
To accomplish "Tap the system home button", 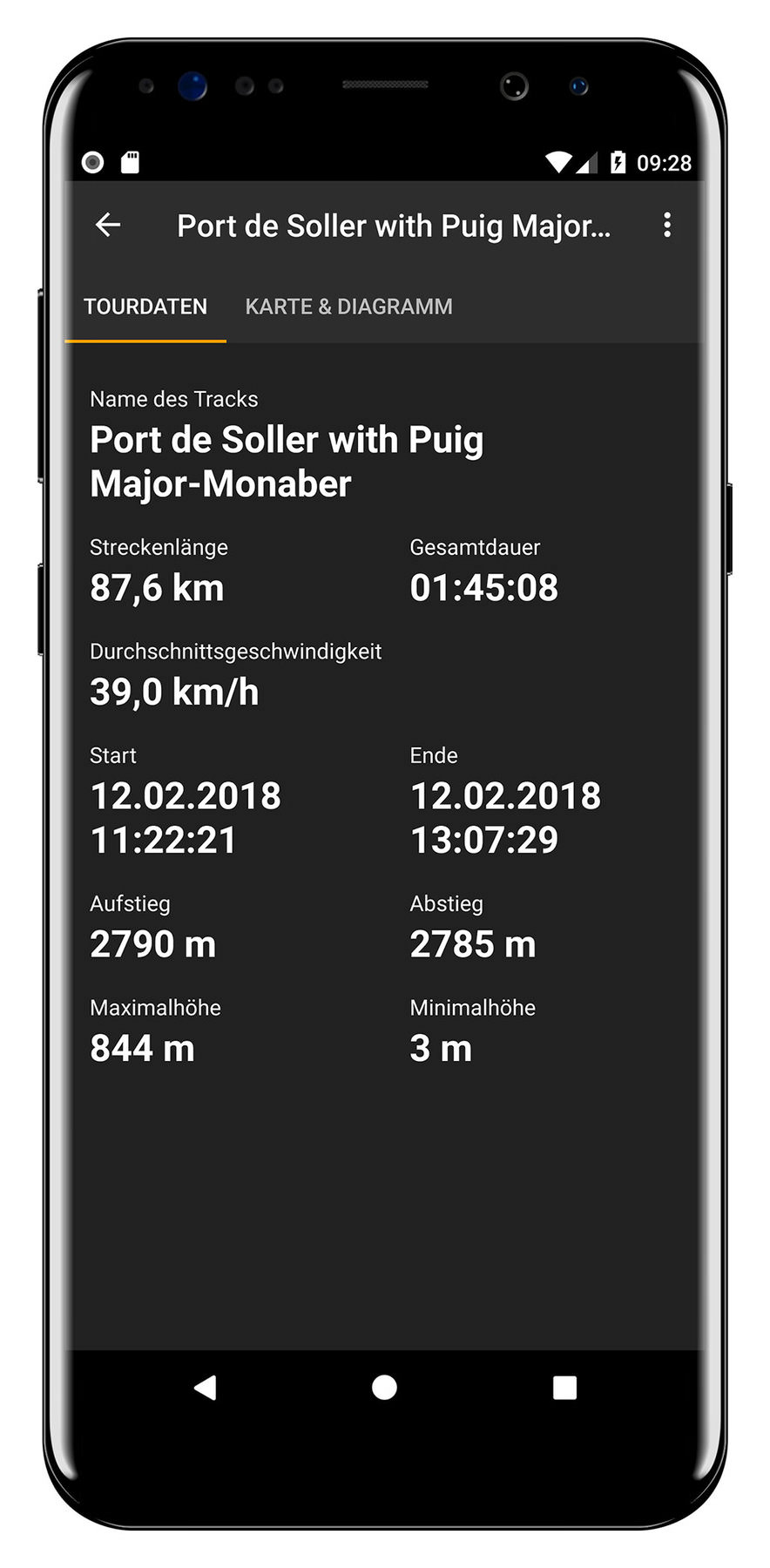I will [x=384, y=1388].
